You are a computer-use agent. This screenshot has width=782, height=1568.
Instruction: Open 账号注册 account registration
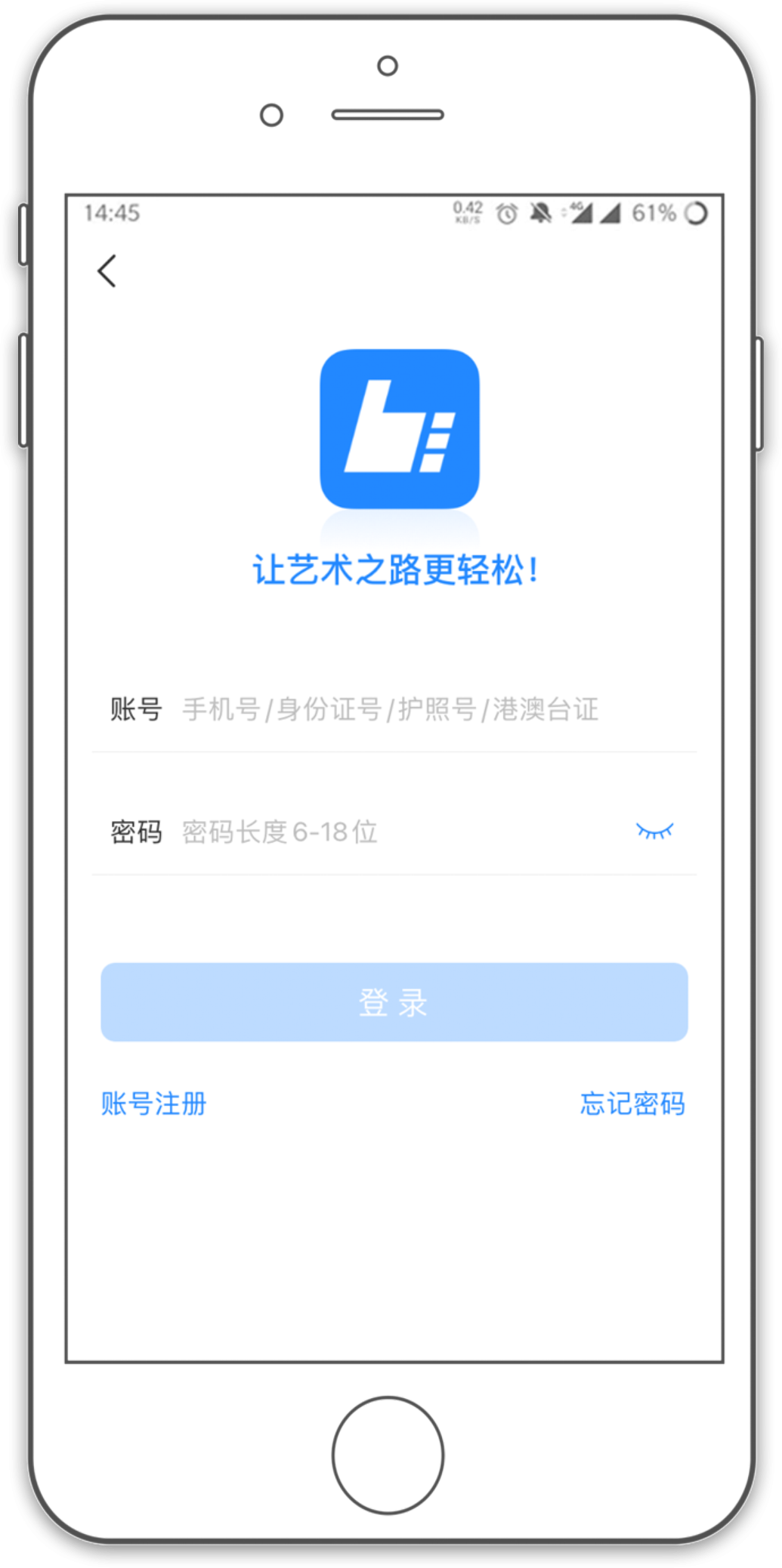tap(154, 1103)
